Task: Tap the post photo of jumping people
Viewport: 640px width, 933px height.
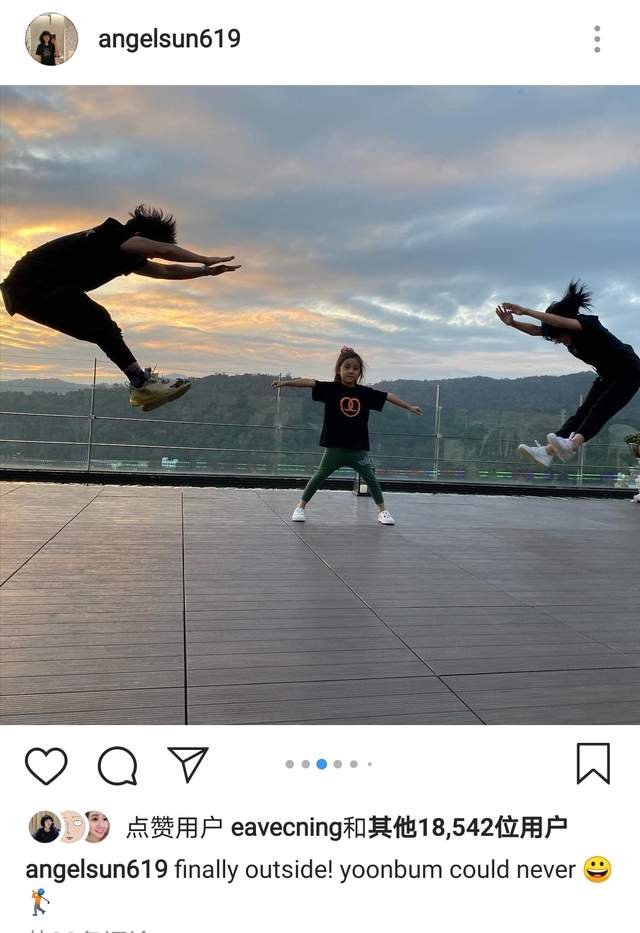Action: click(320, 404)
